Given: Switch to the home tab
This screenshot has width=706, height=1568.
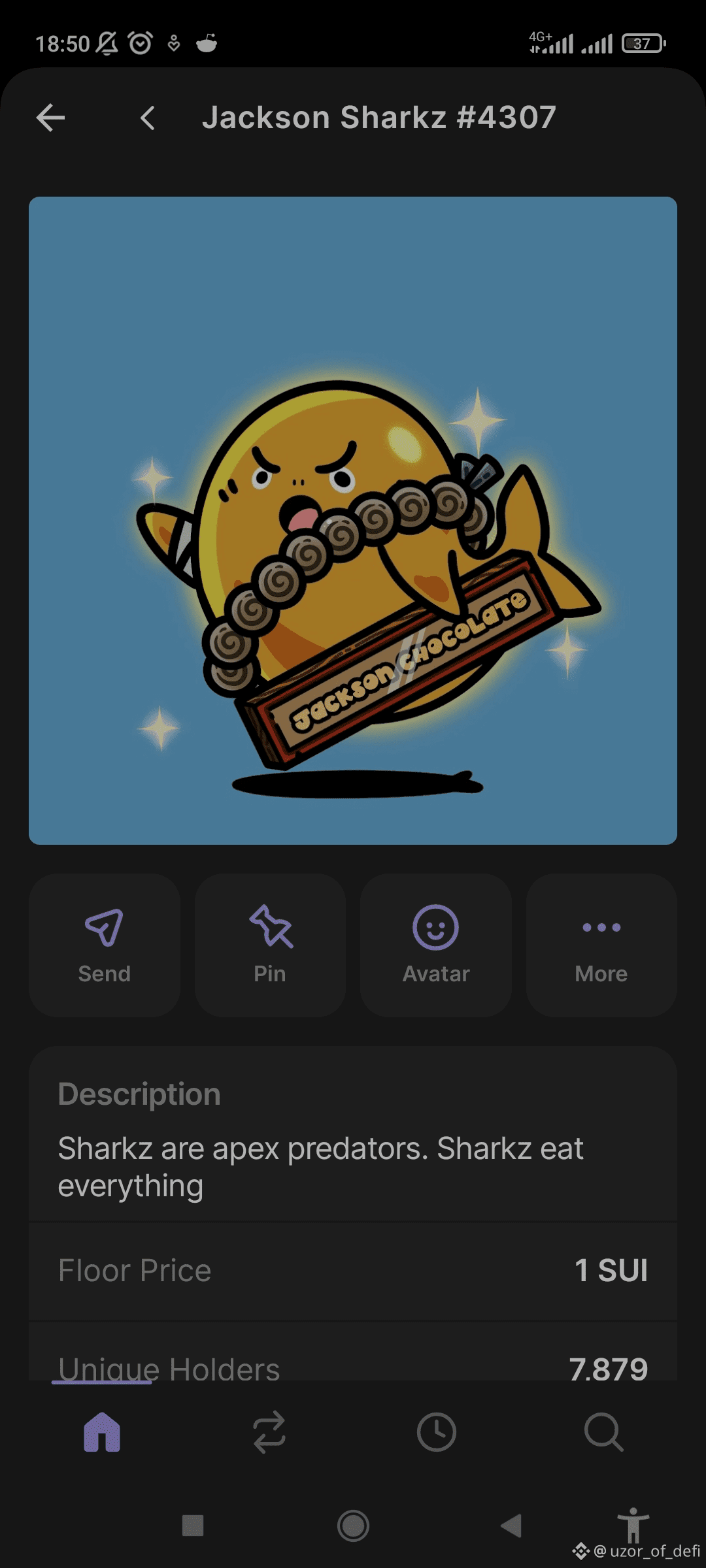Looking at the screenshot, I should click(x=102, y=1432).
